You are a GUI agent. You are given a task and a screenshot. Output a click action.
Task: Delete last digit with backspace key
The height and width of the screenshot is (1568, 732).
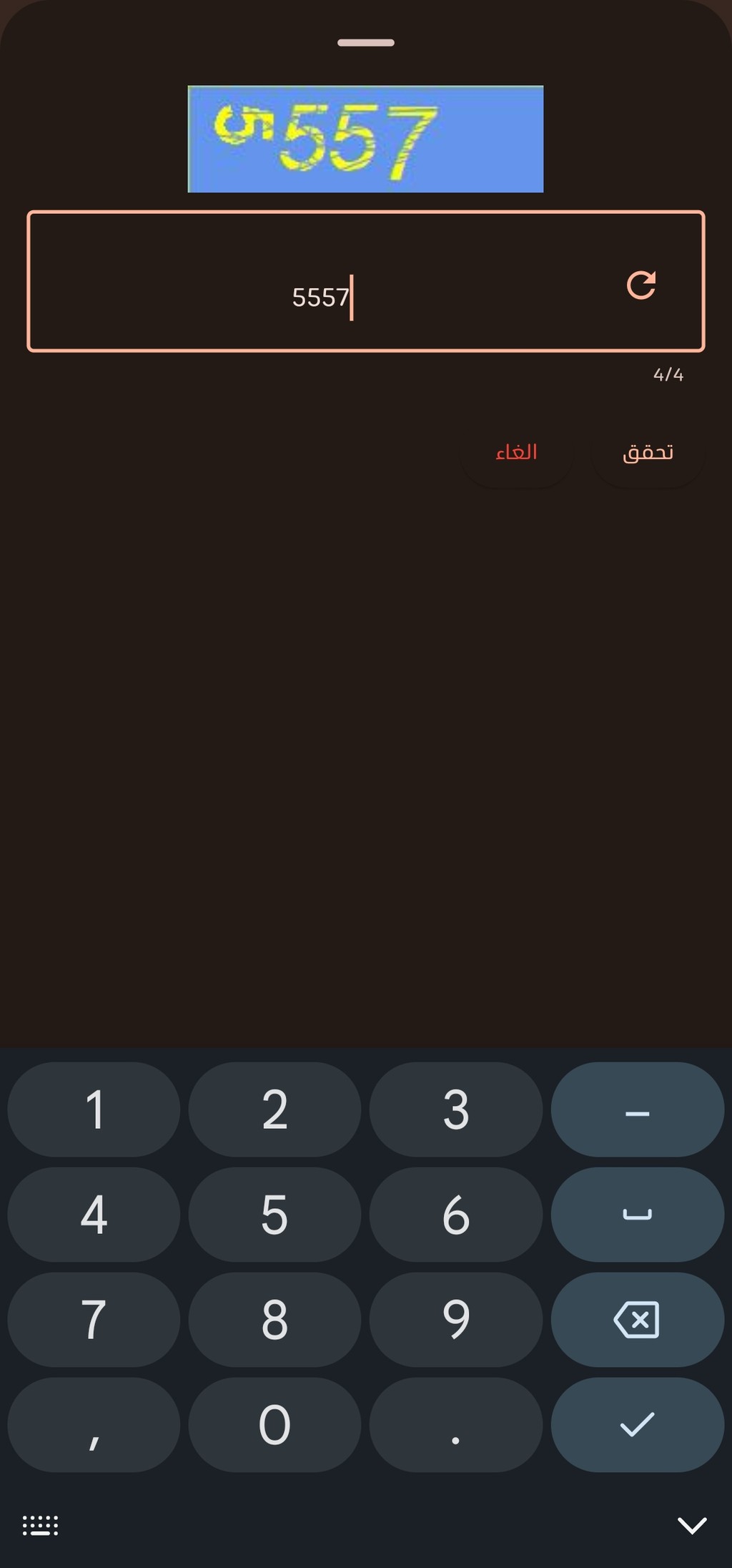[x=637, y=1320]
